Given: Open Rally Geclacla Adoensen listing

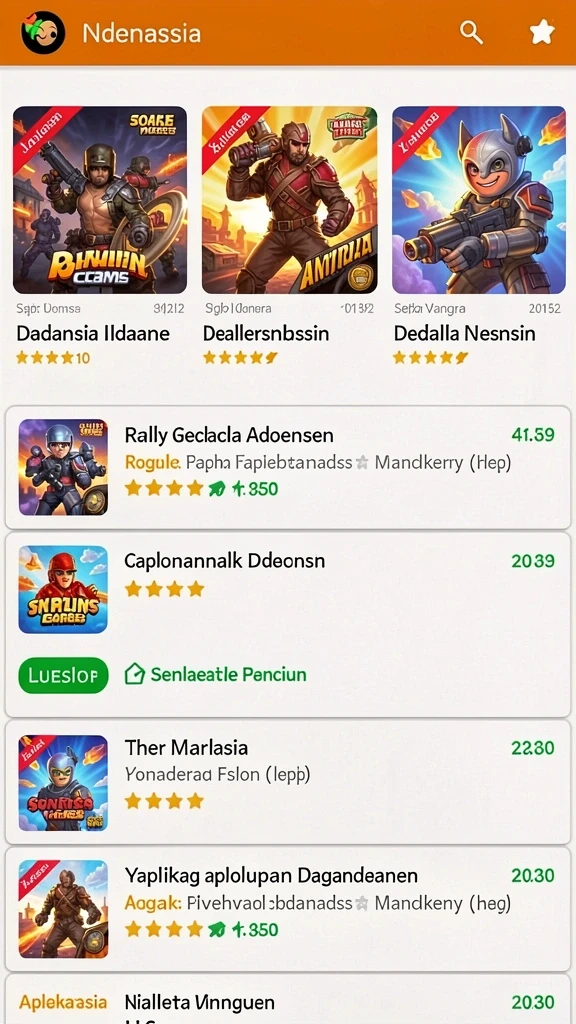Looking at the screenshot, I should click(288, 467).
